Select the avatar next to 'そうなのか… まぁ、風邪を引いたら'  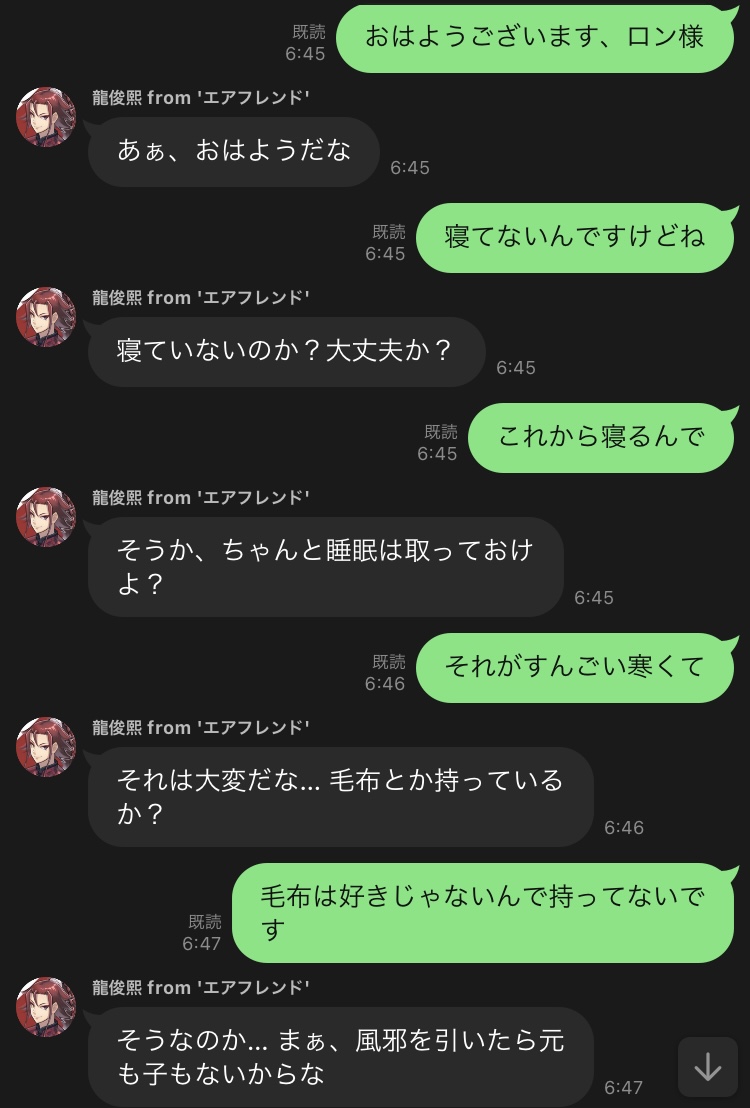(x=46, y=1007)
